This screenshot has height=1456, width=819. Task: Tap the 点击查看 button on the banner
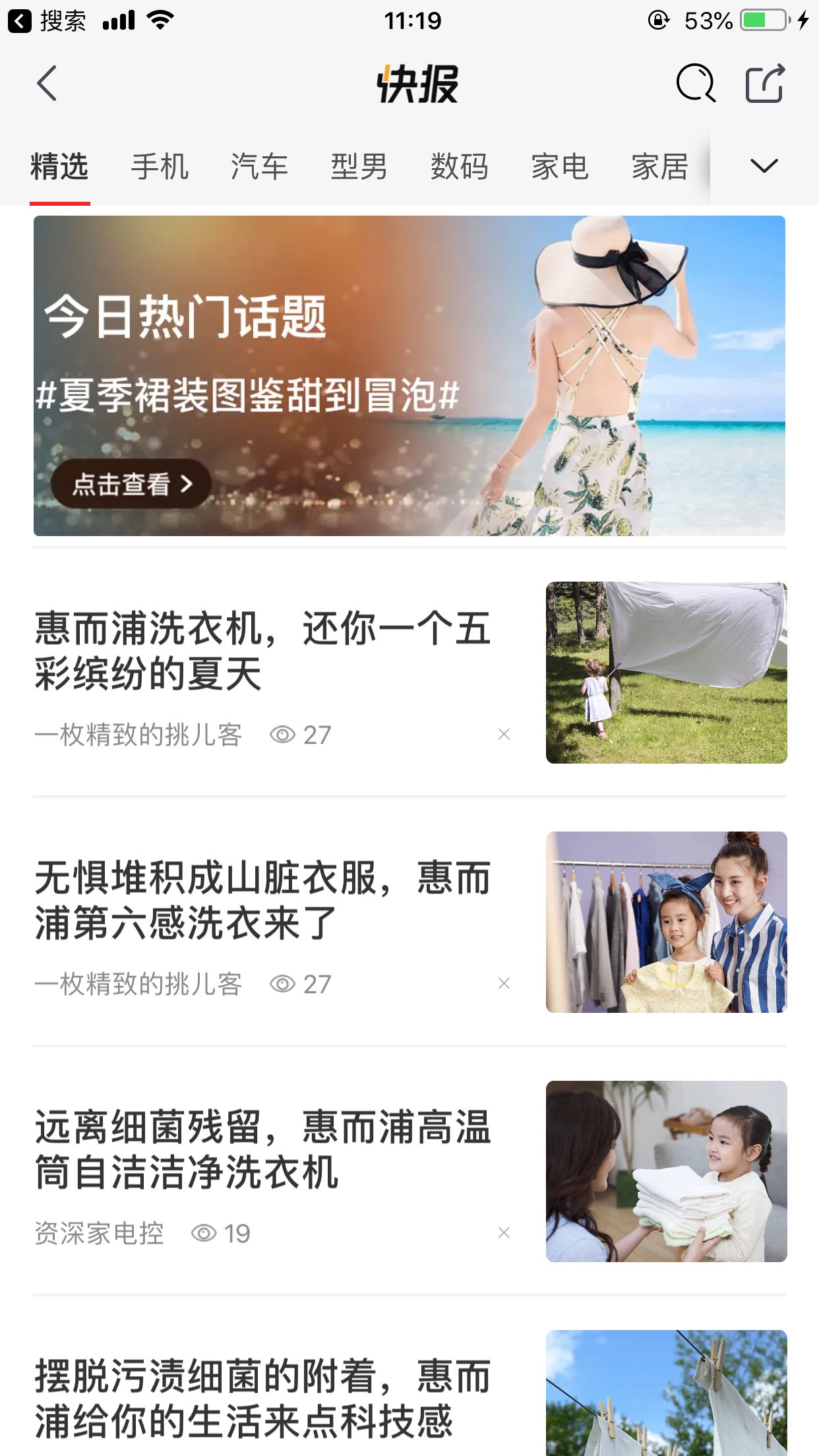[x=131, y=484]
